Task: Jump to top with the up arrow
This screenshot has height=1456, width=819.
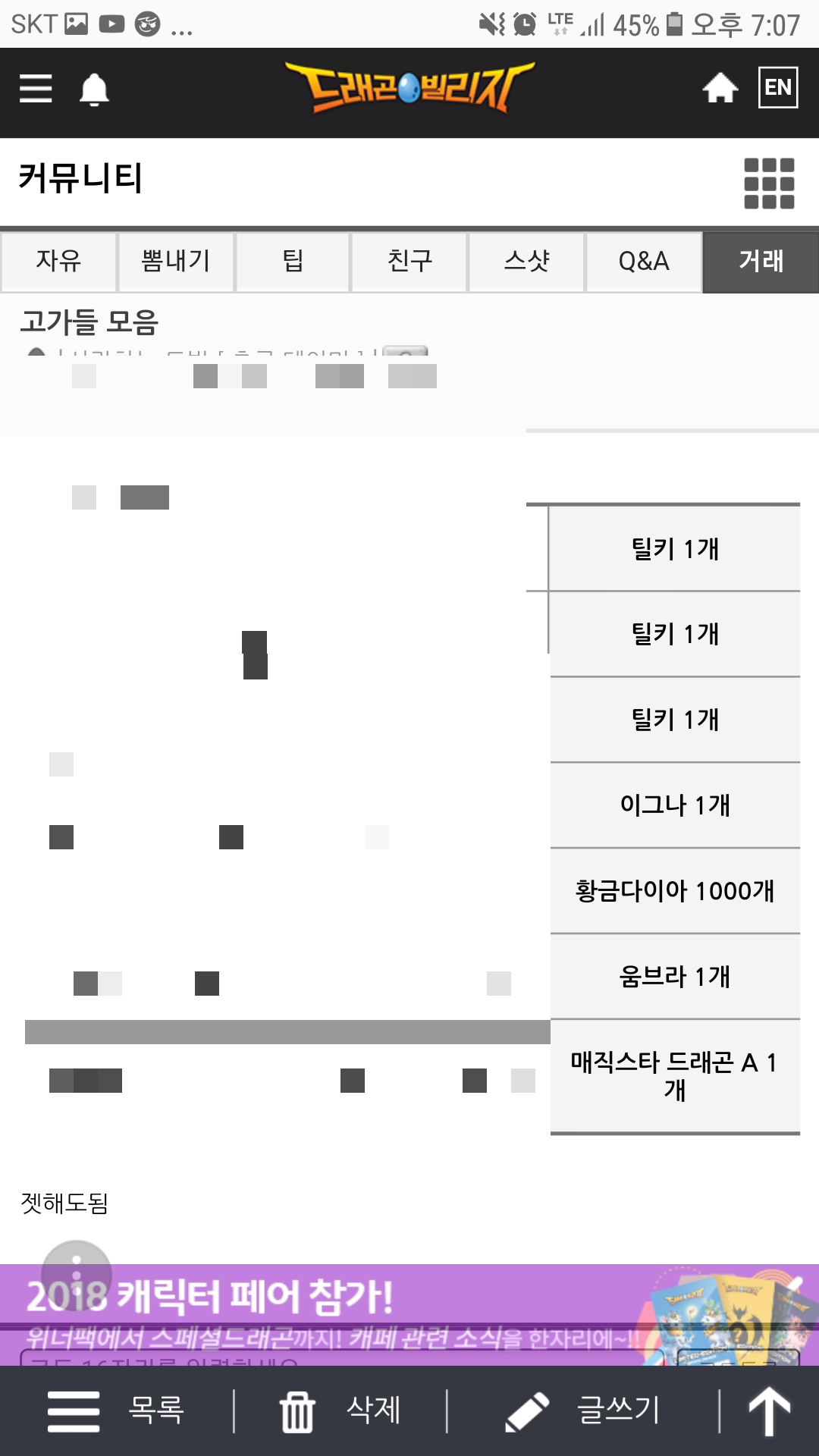Action: 769,1410
